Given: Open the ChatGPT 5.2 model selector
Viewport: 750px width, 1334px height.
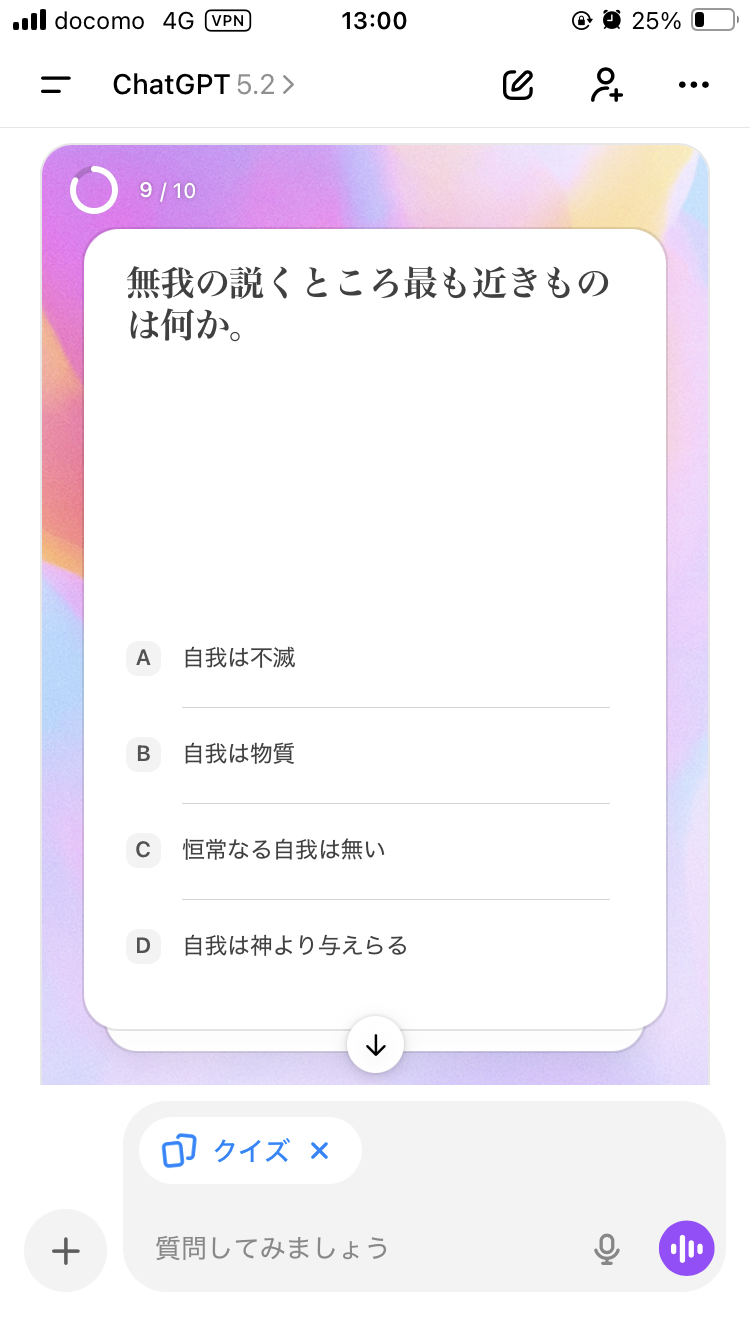Looking at the screenshot, I should tap(197, 85).
